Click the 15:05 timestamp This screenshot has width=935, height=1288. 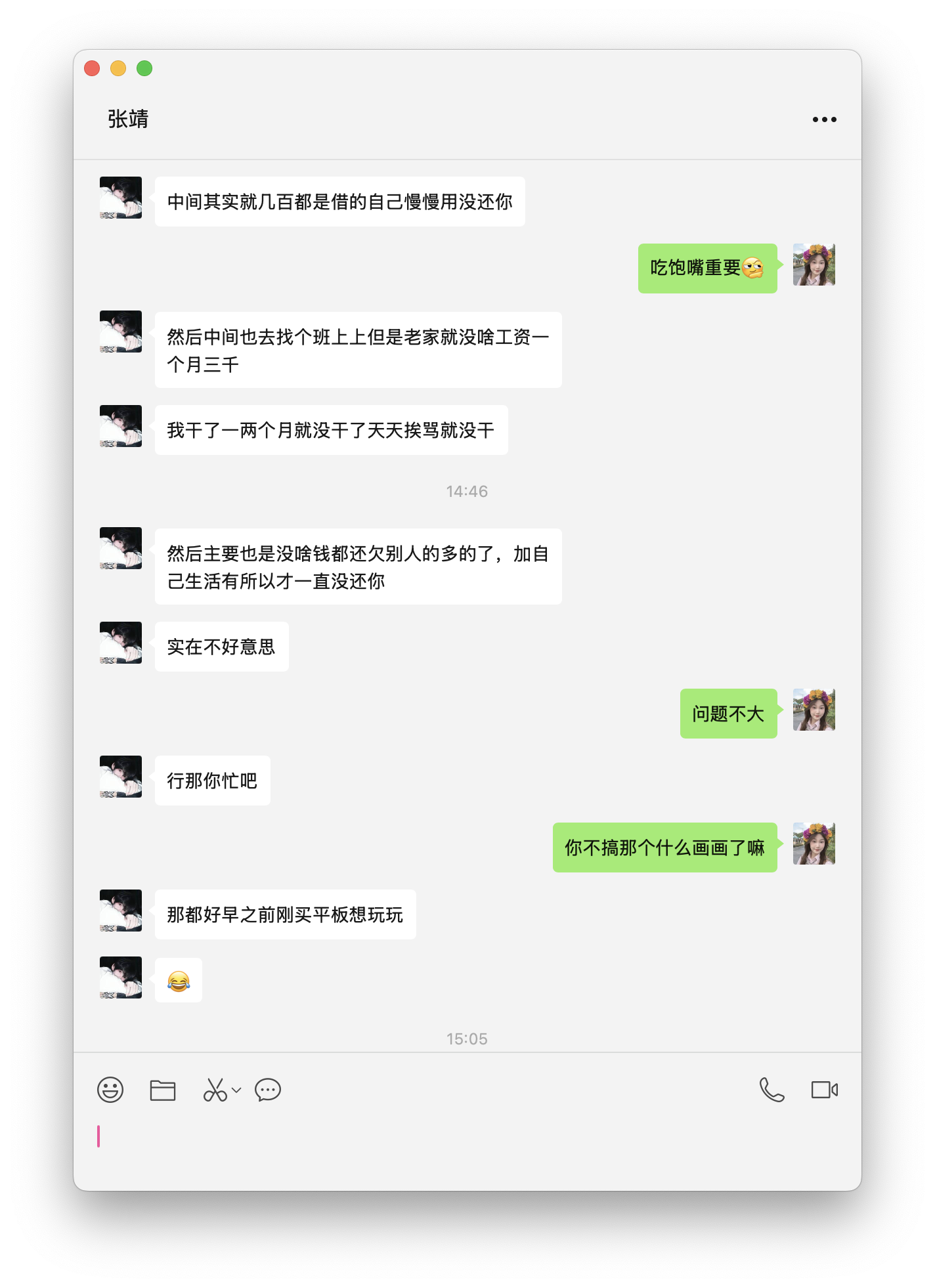click(467, 1038)
